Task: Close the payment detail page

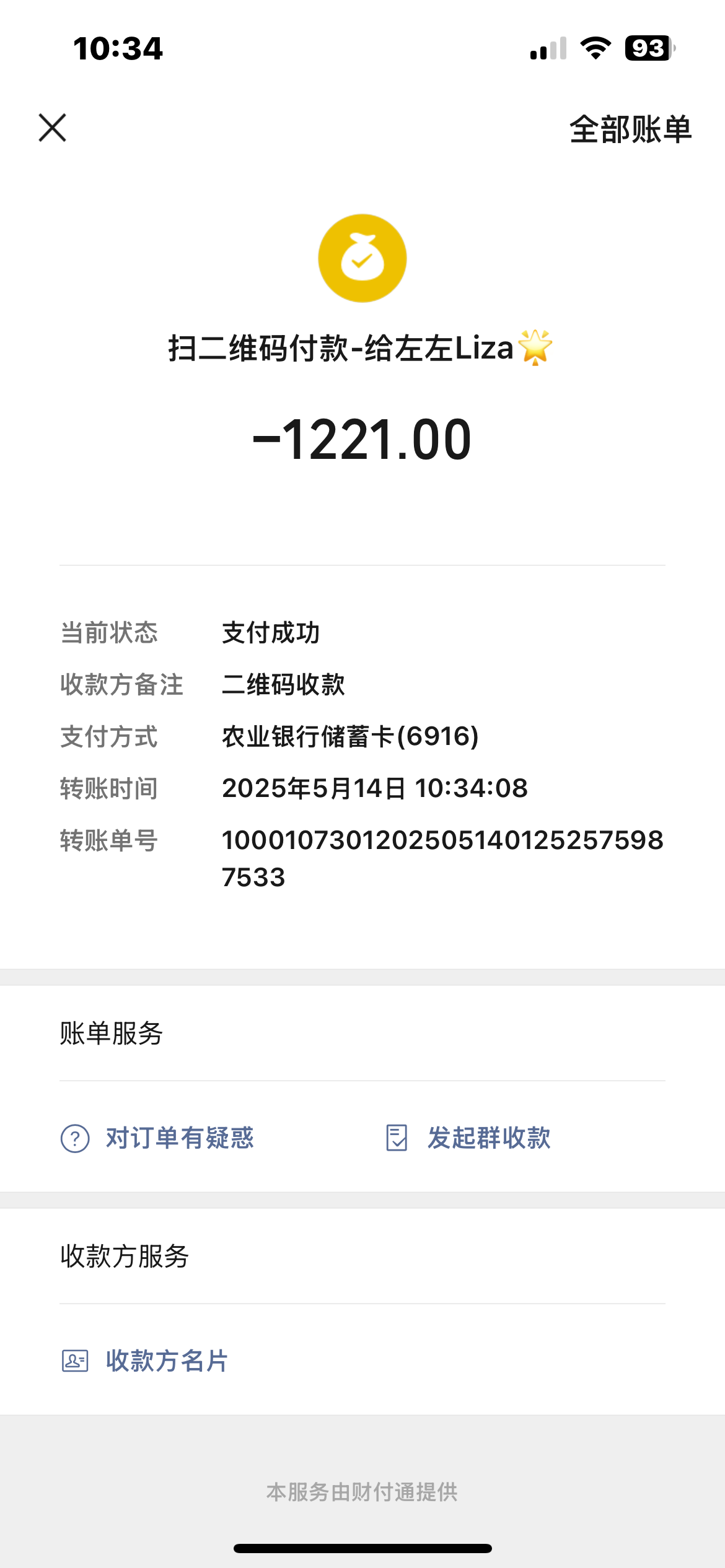Action: point(53,128)
